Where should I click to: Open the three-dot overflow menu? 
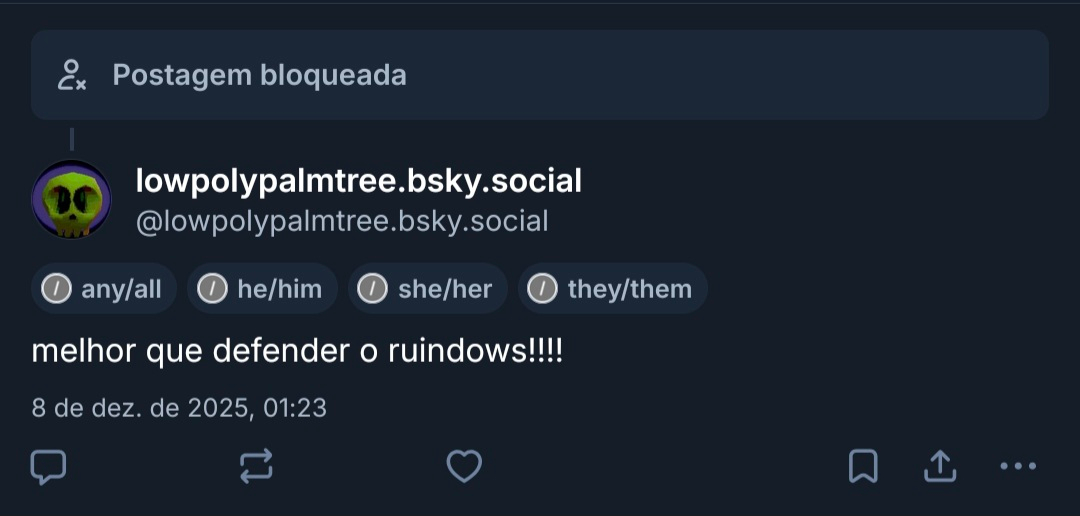pos(1018,466)
